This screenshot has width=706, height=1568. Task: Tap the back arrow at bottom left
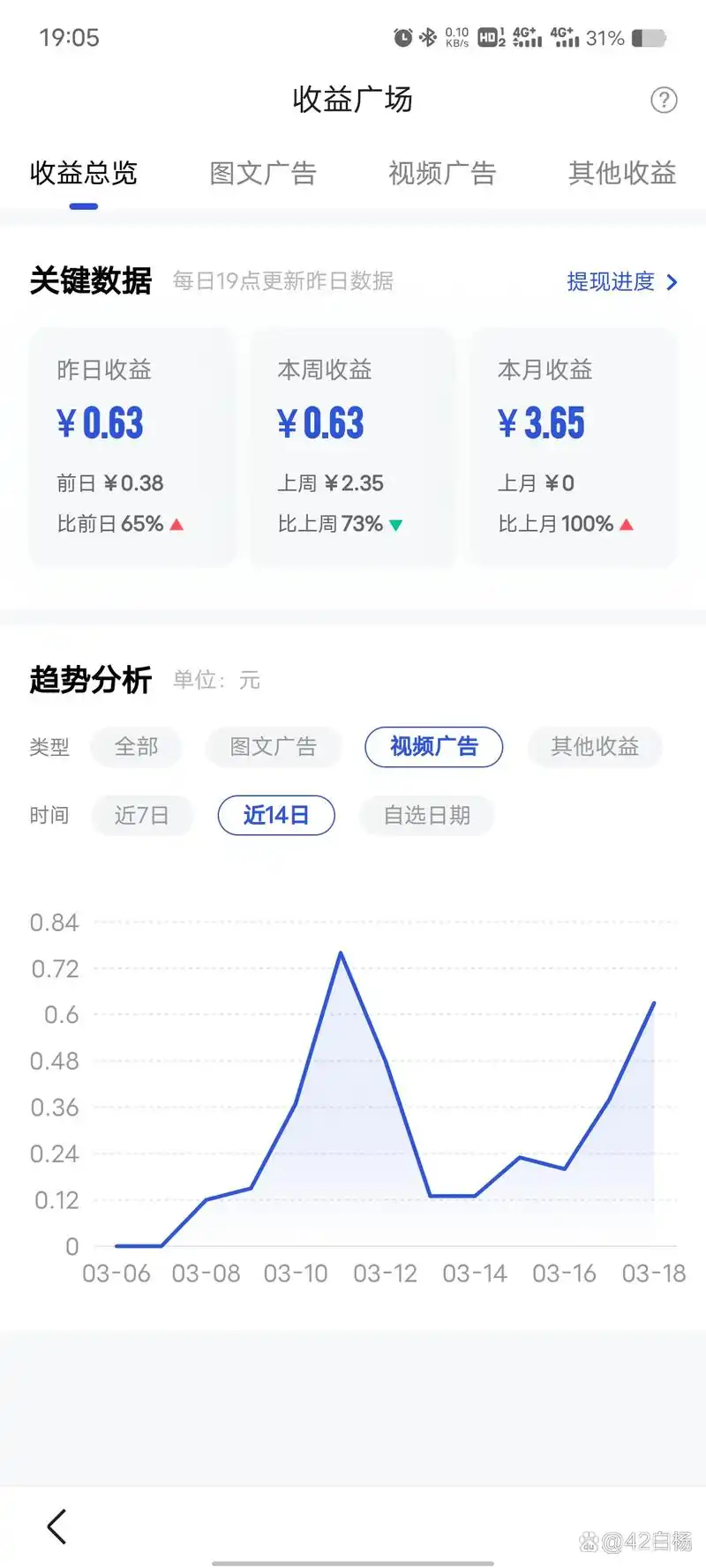point(56,1525)
